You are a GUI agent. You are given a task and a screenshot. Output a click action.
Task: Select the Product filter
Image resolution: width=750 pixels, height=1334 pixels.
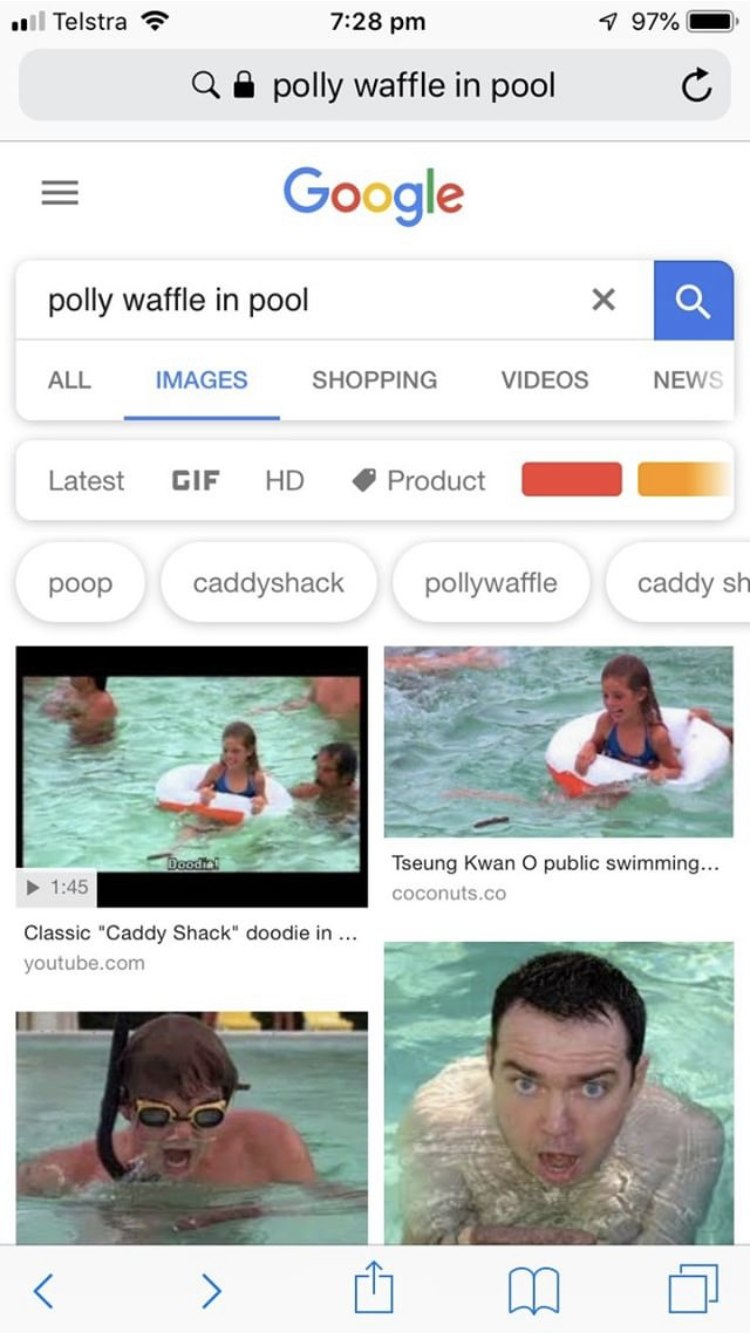[x=419, y=481]
